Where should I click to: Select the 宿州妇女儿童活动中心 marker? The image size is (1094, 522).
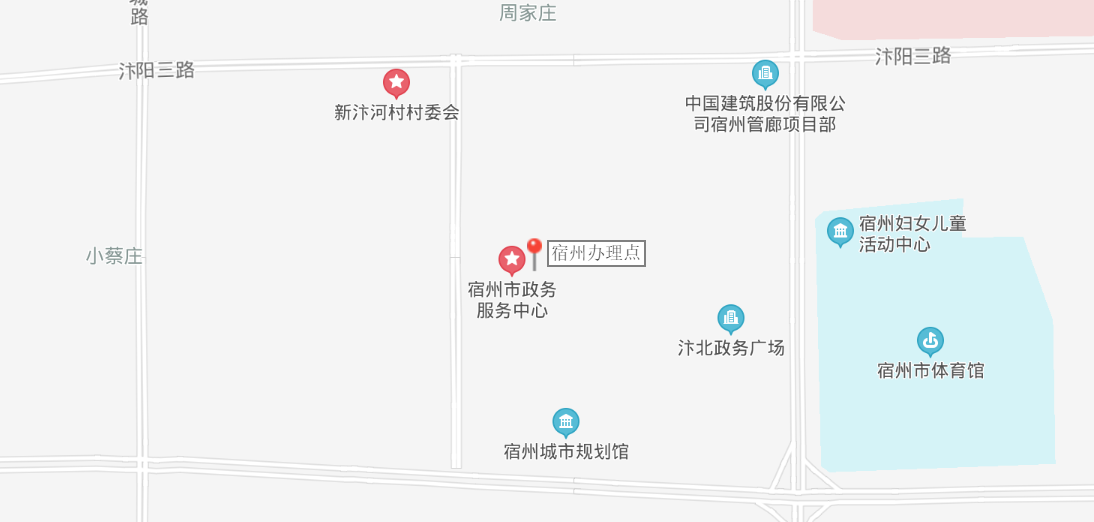tap(840, 232)
